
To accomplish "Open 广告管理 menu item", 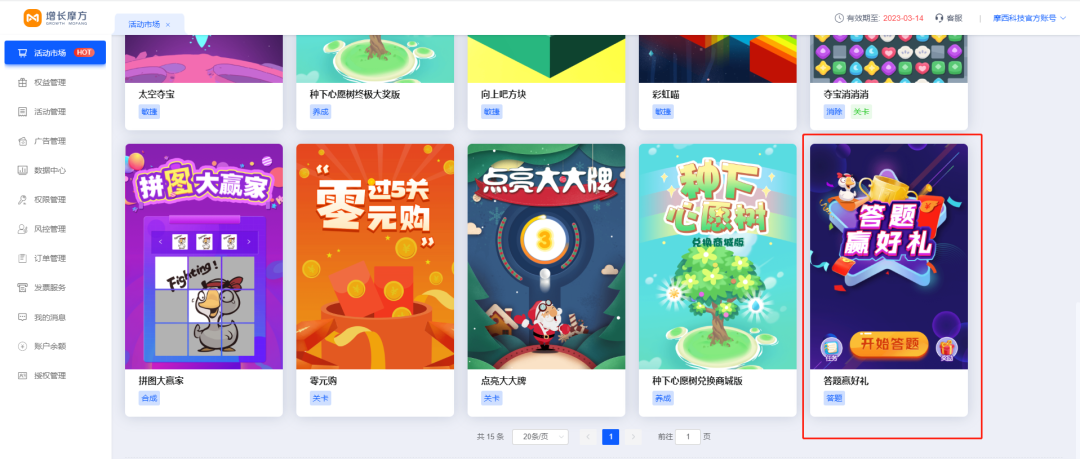I will [49, 141].
